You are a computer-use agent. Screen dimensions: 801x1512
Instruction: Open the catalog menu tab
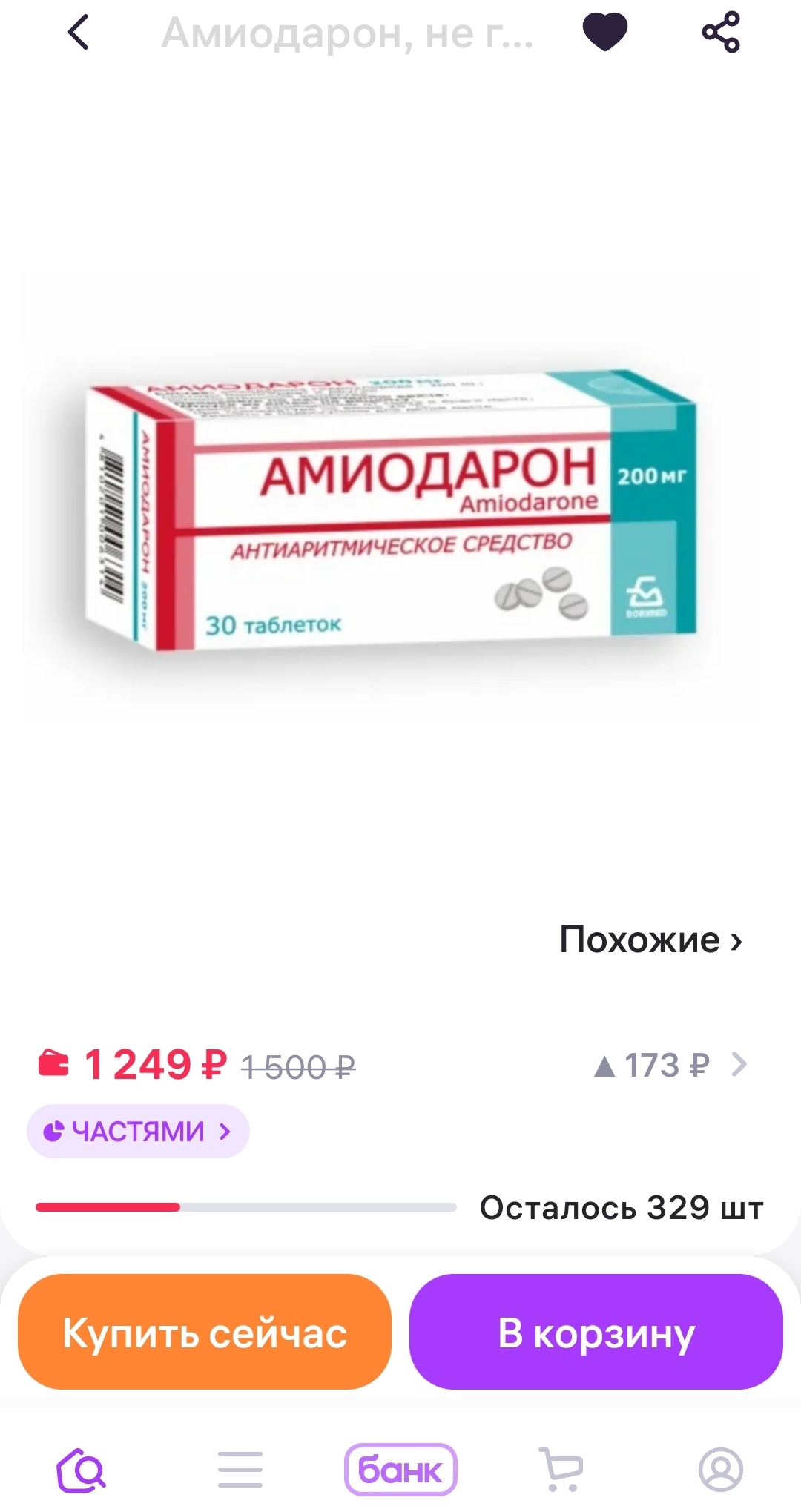point(240,1469)
